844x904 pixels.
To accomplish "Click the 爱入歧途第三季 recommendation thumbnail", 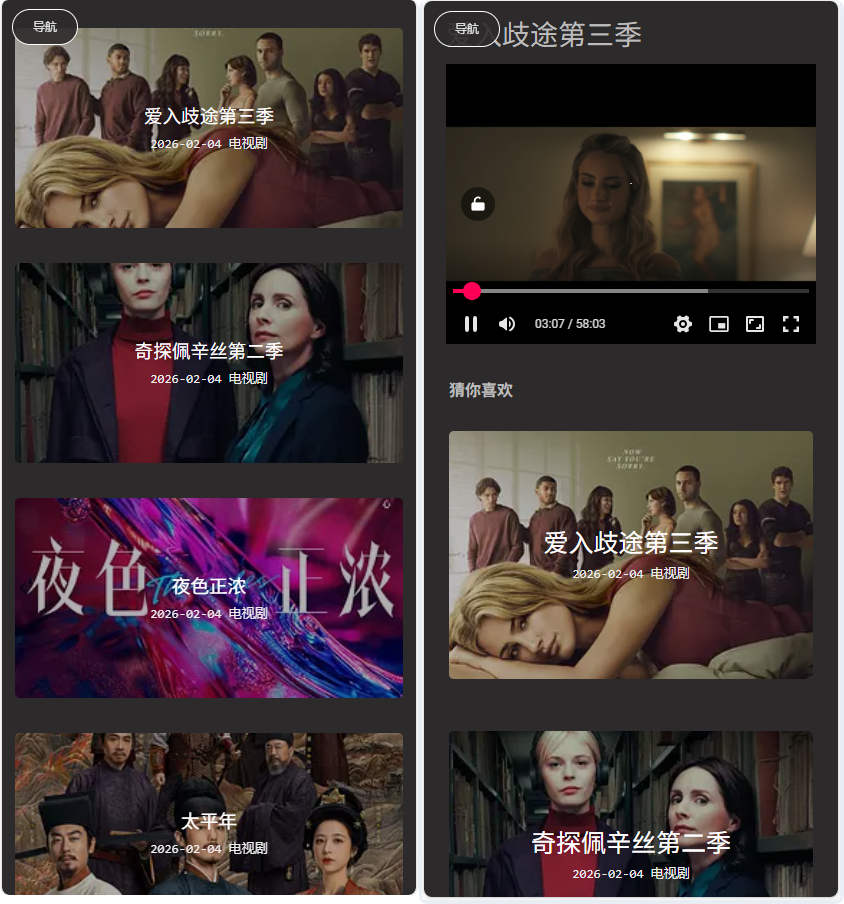I will 630,554.
